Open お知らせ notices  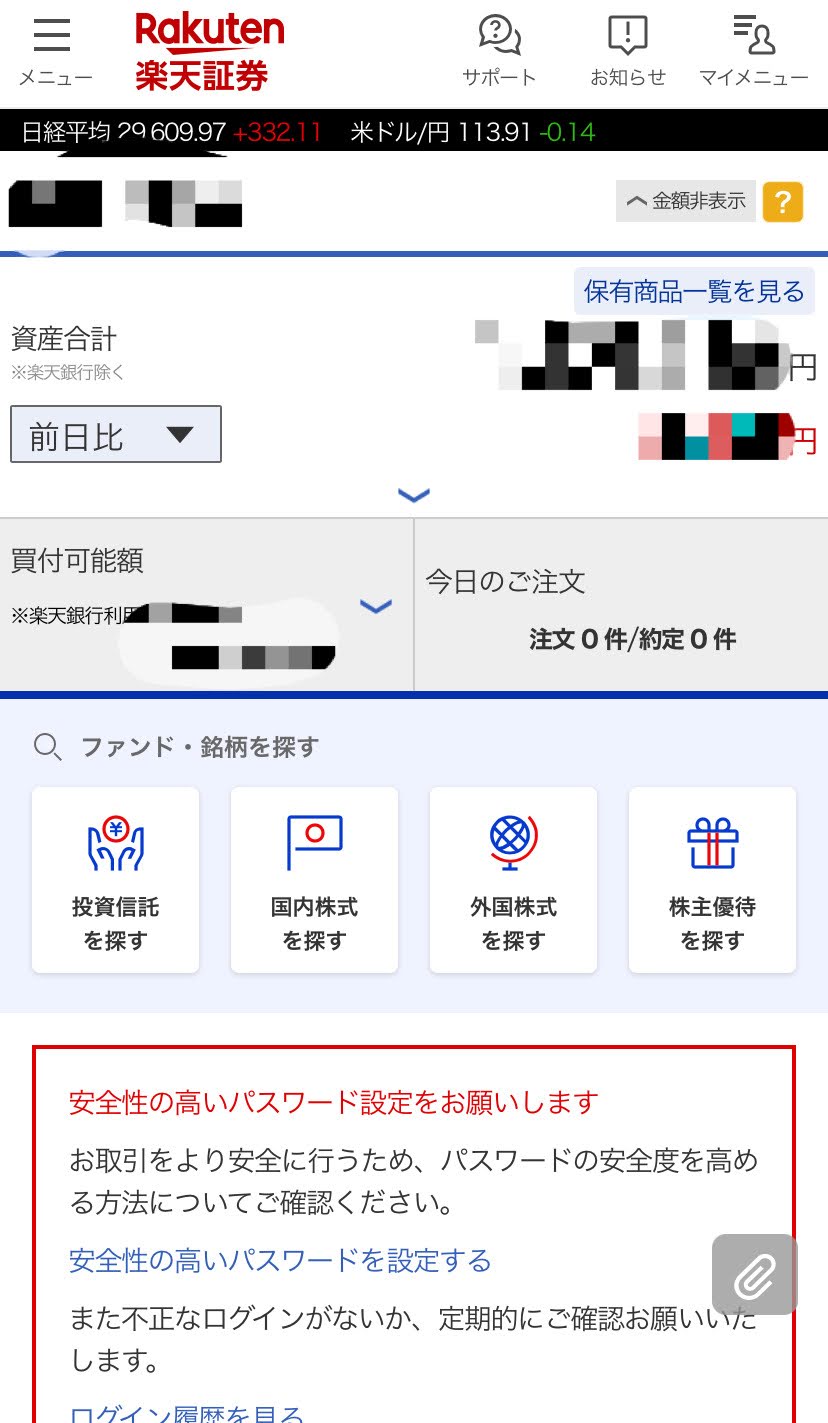tap(627, 51)
